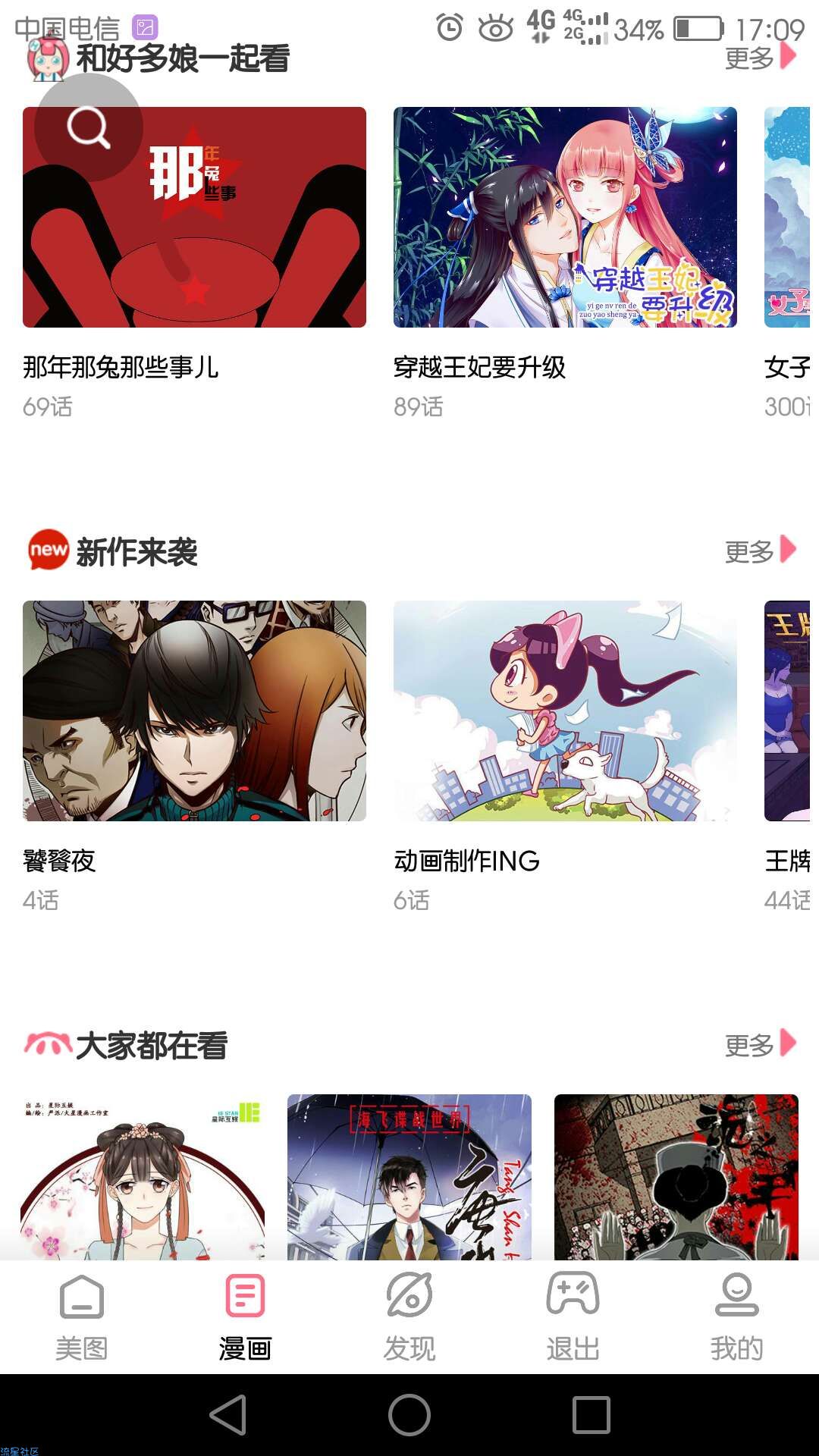The image size is (819, 1456).
Task: Tap the 退出 gamepad tab
Action: (573, 1317)
